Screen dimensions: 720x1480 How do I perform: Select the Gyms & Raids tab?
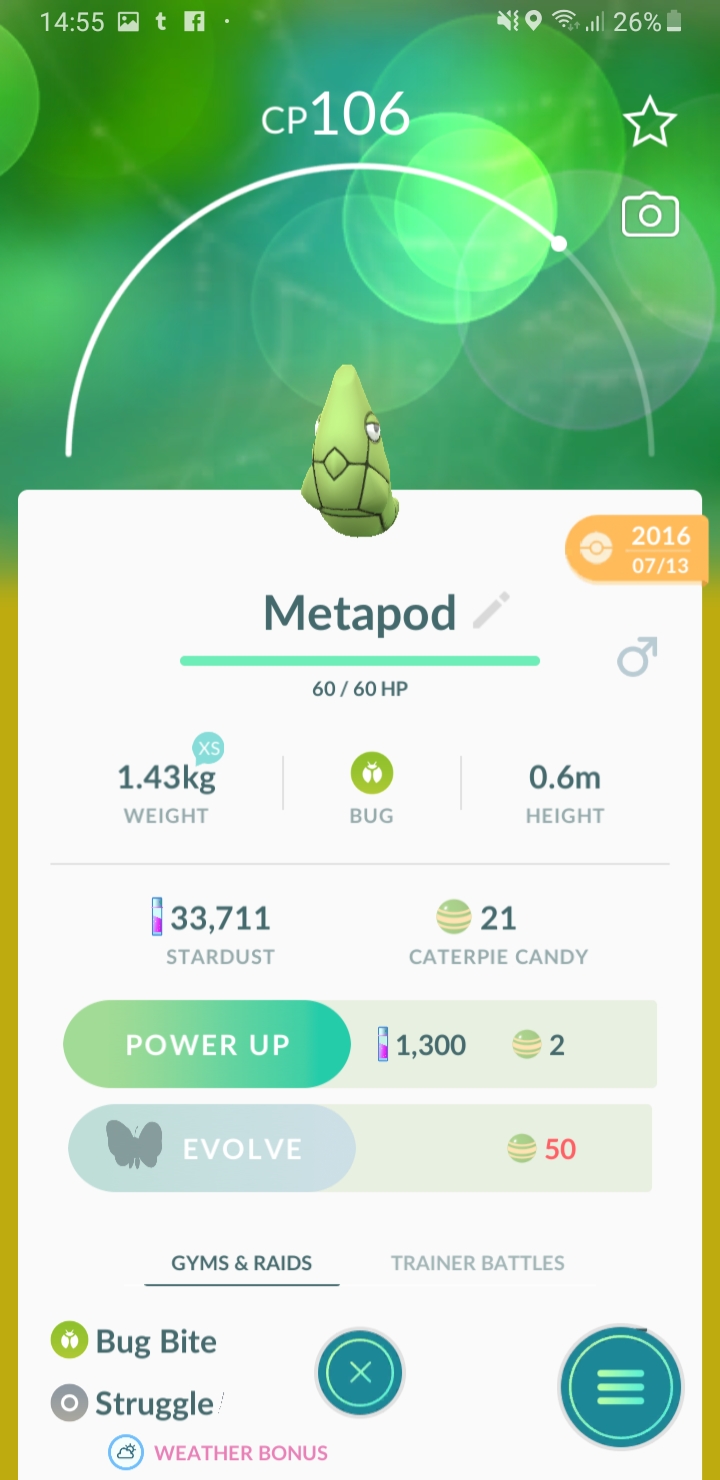click(241, 1263)
